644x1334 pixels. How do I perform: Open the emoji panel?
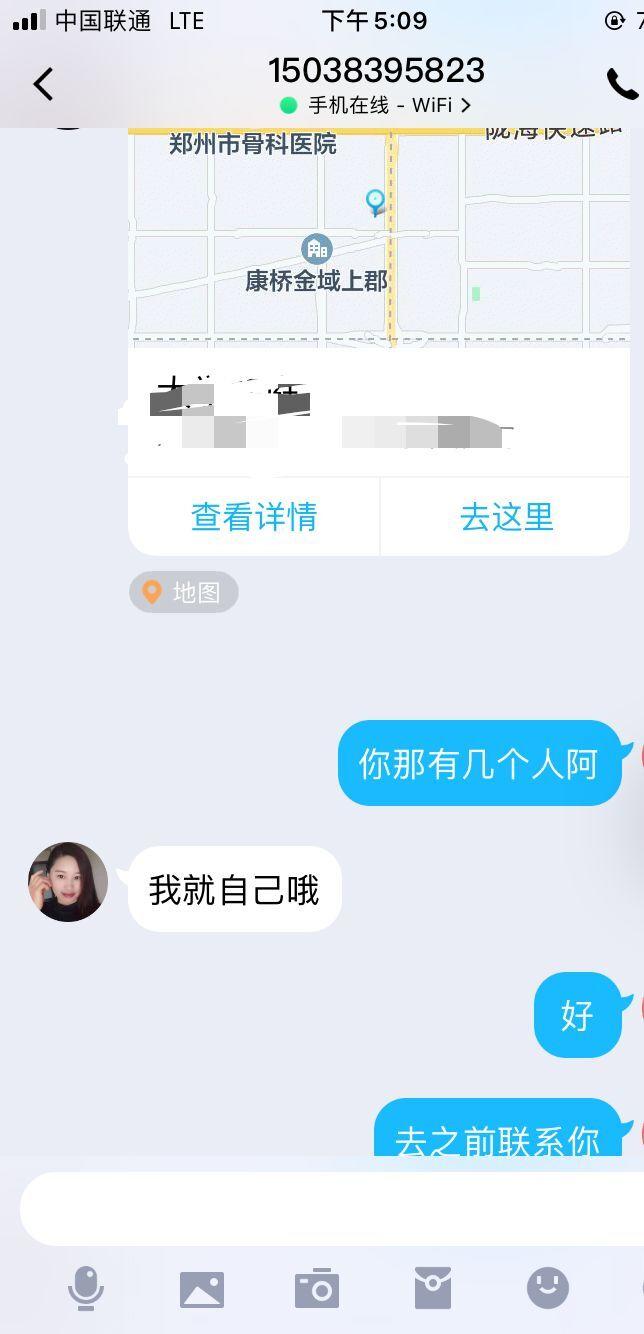548,1288
